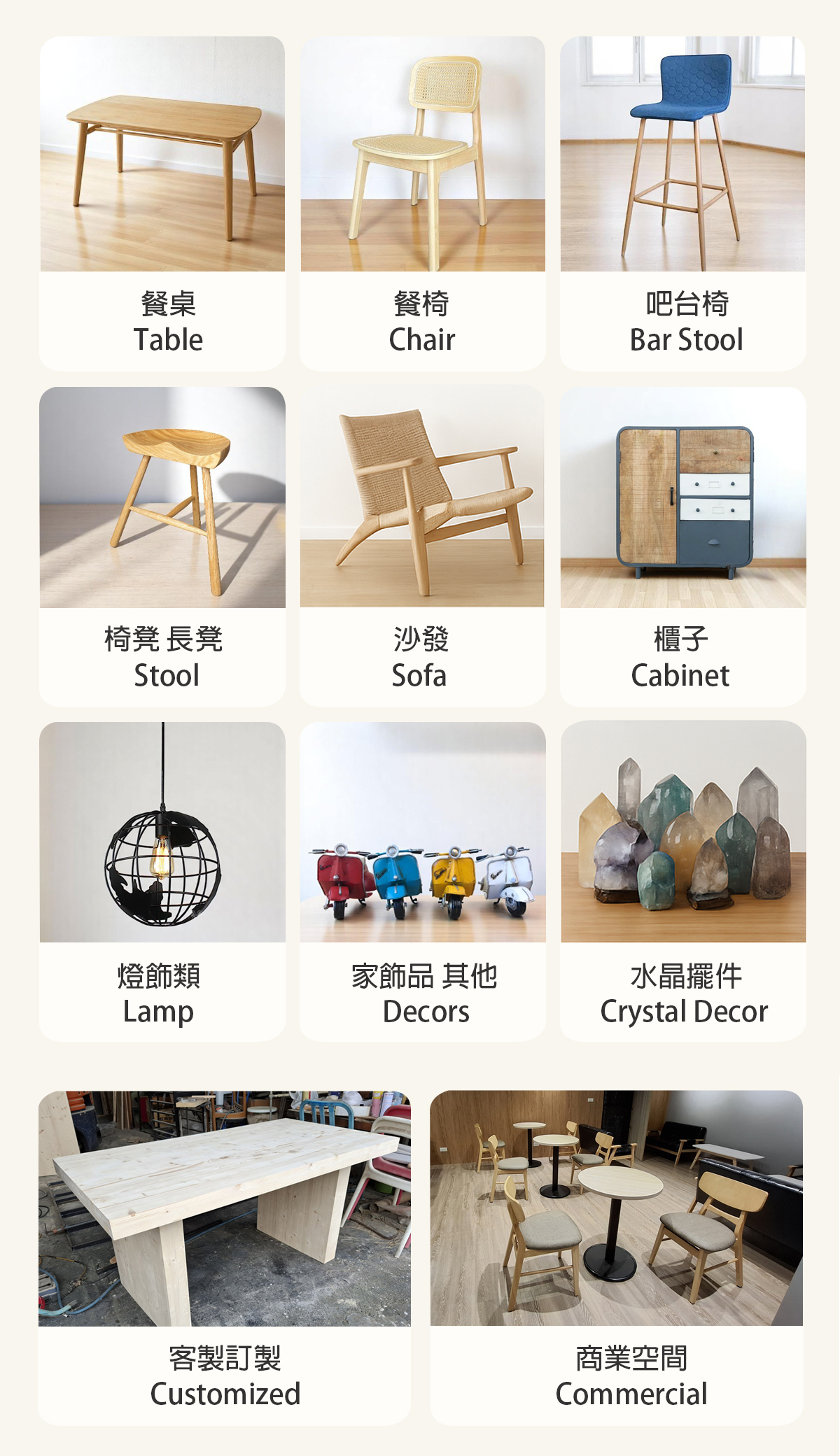
Task: Open the 客製訂製 Customized section
Action: [x=225, y=1257]
